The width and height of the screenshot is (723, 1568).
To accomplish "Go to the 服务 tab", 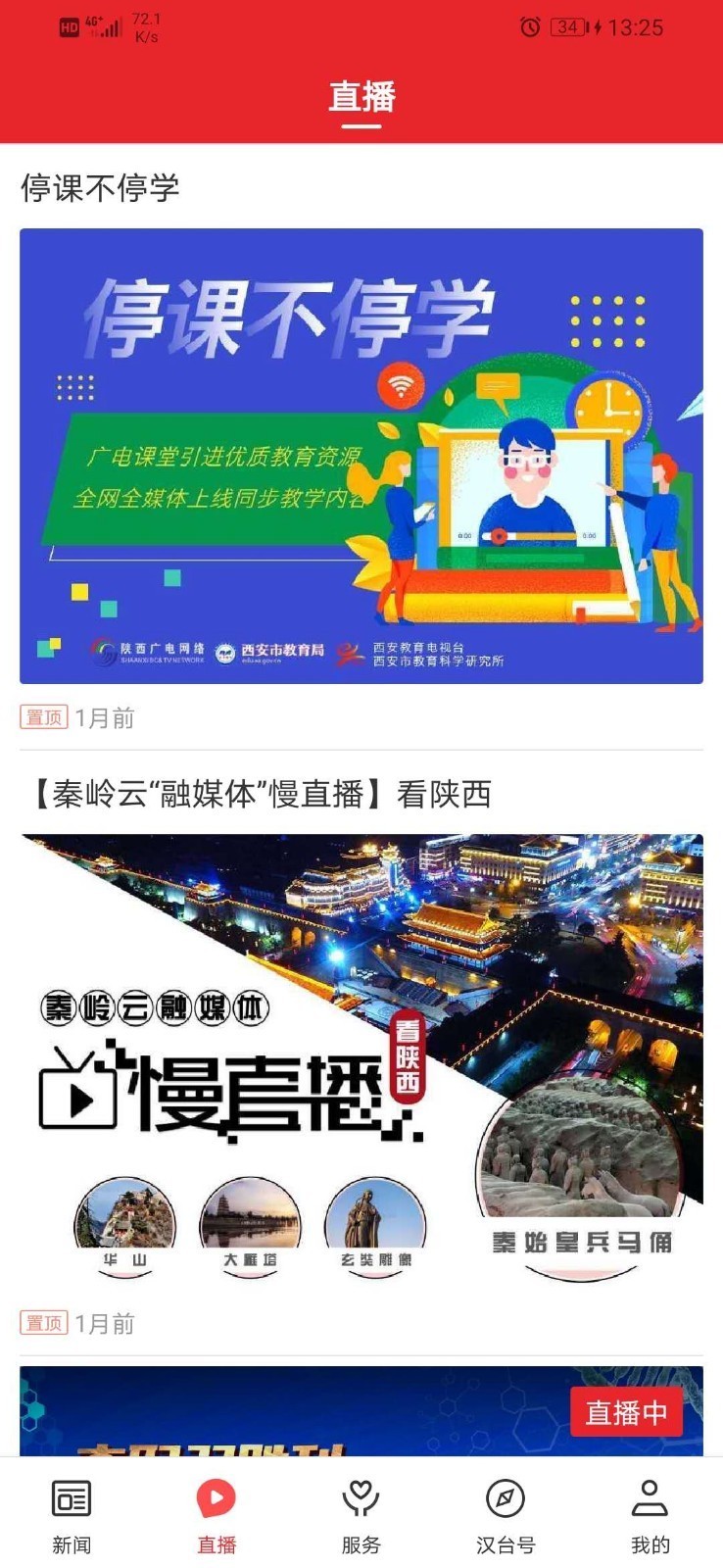I will pos(361,1516).
